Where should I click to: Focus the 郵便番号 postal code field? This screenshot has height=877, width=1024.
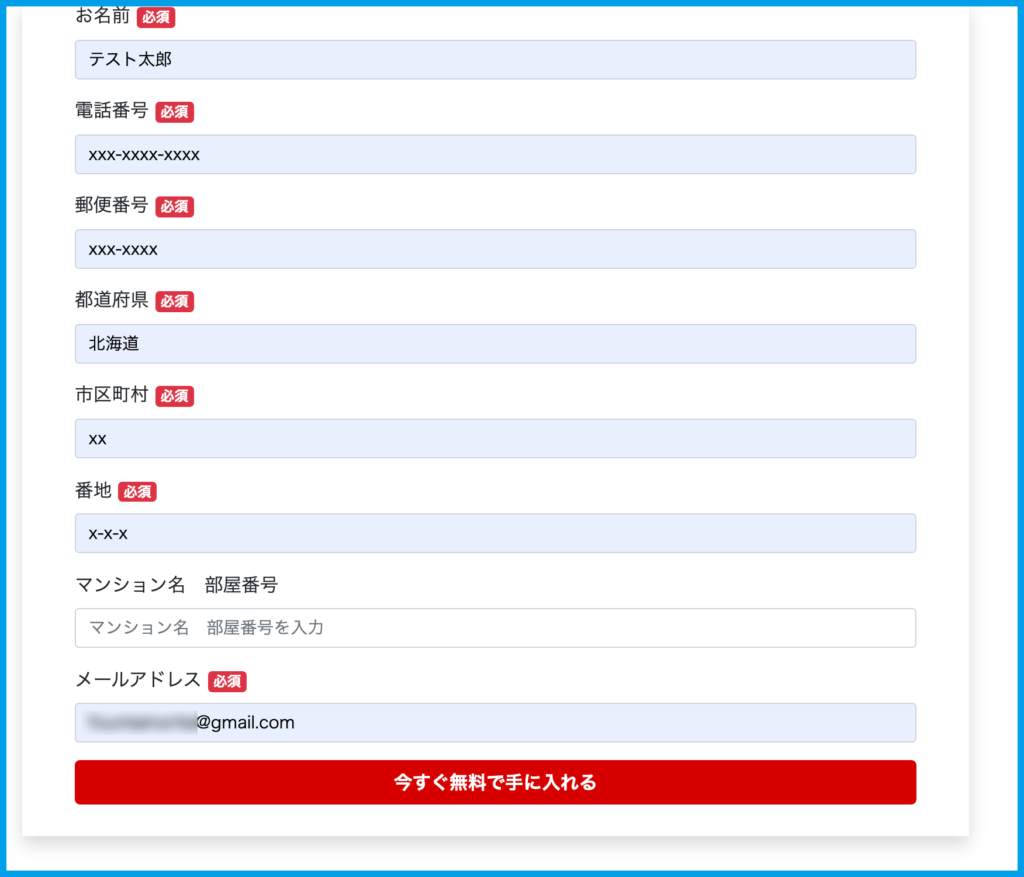pos(495,249)
